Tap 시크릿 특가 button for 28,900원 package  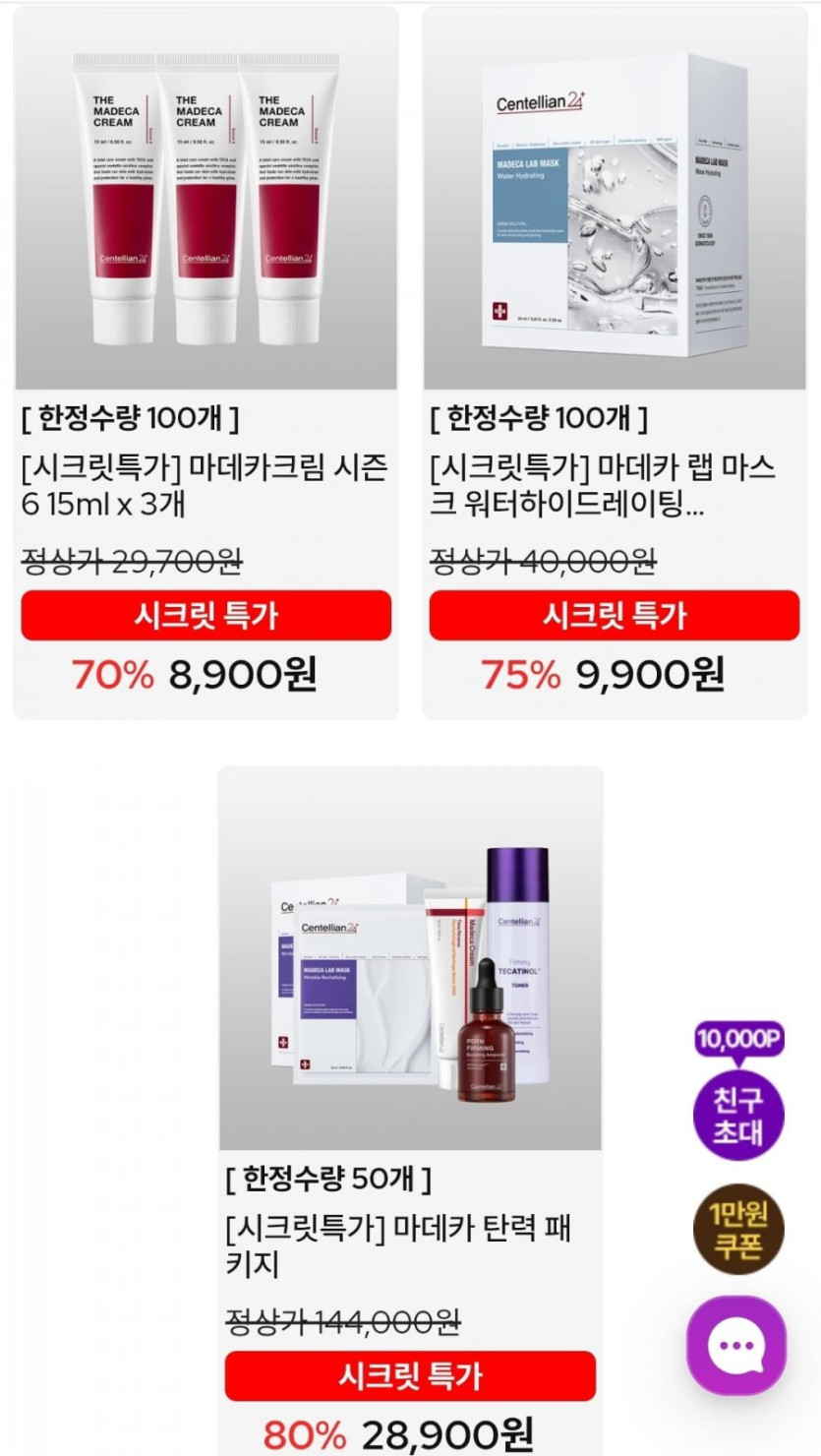coord(410,1376)
